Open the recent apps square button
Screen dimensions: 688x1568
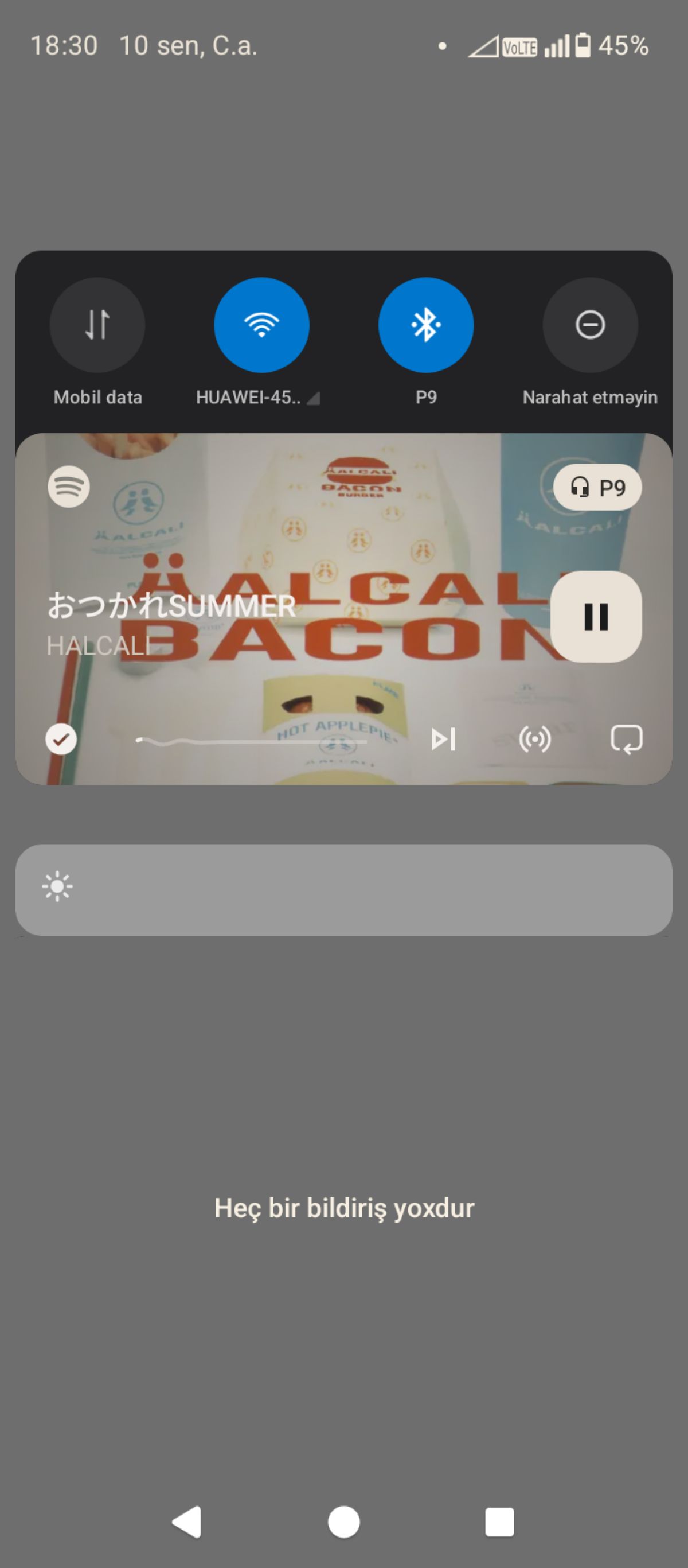coord(499,1522)
